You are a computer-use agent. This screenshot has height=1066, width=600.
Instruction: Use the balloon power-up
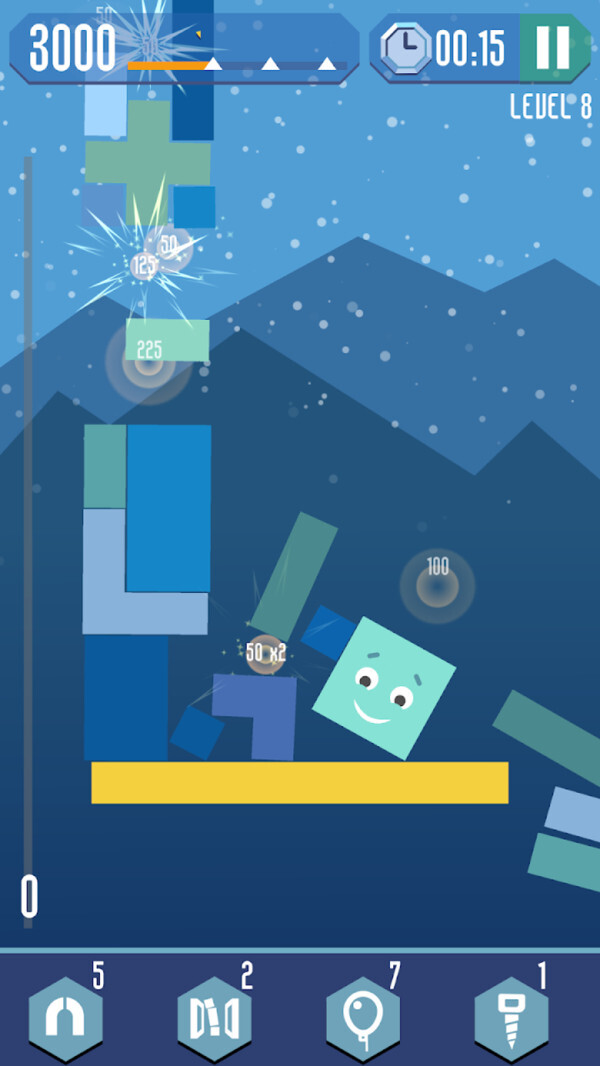coord(362,1018)
